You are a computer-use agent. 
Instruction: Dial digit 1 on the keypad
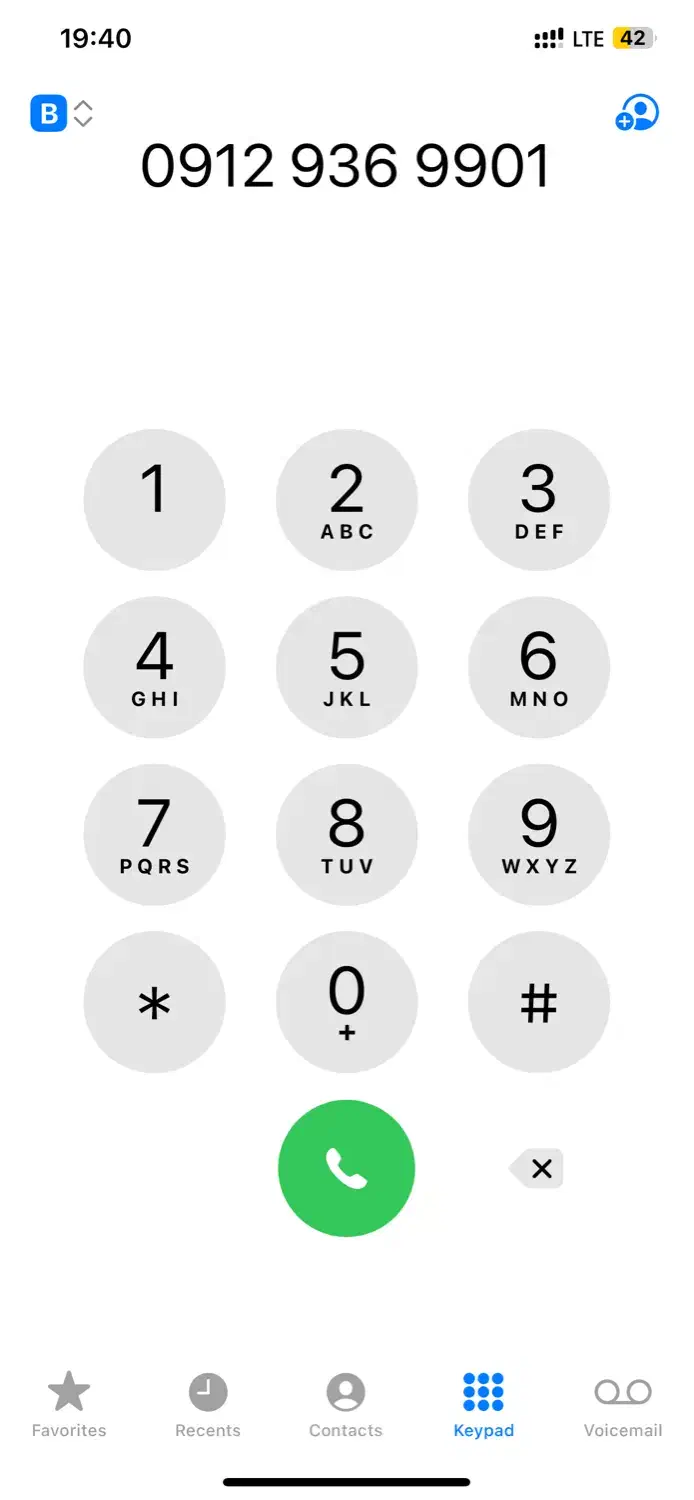pos(154,500)
